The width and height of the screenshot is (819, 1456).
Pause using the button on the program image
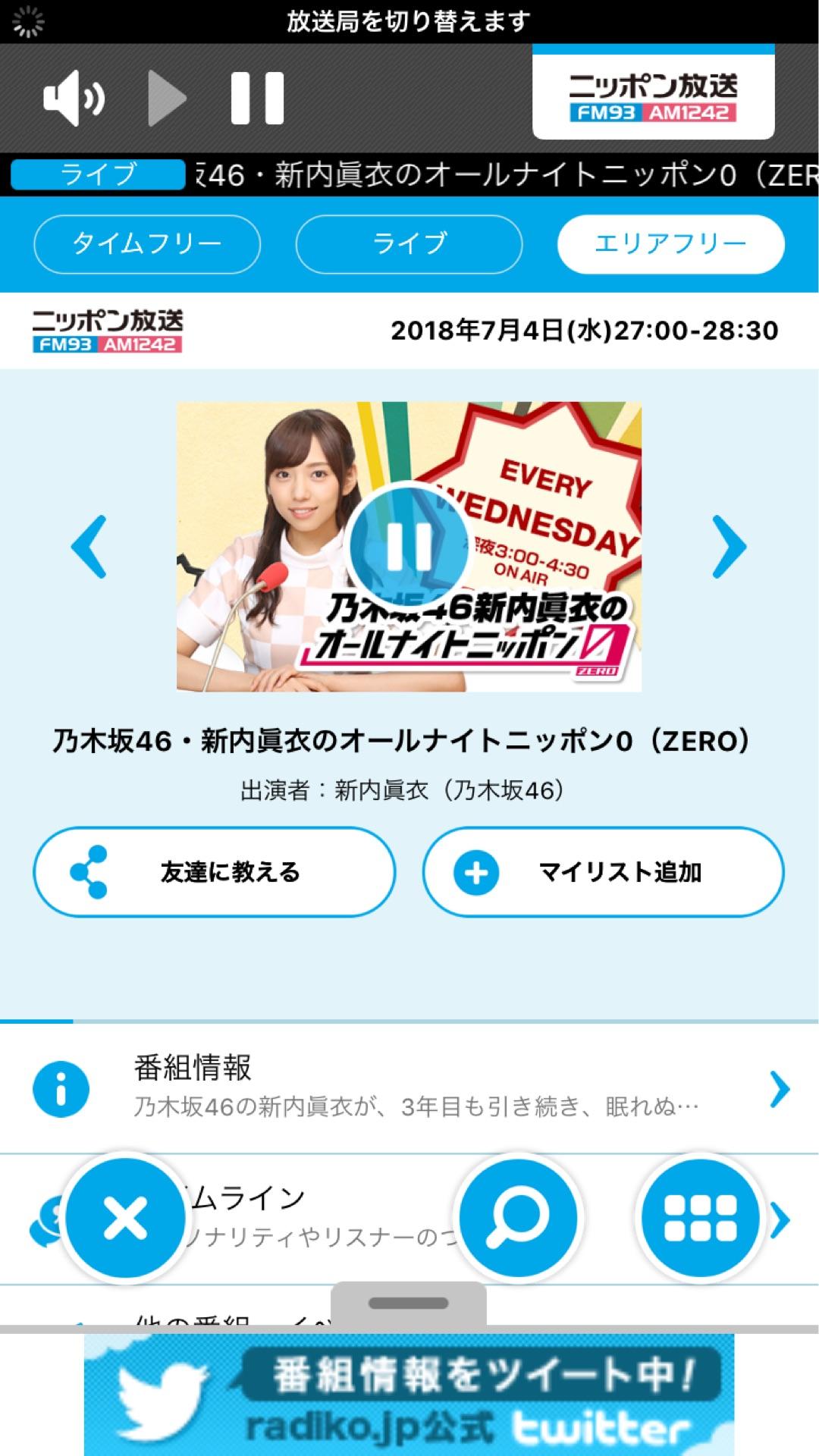coord(409,547)
